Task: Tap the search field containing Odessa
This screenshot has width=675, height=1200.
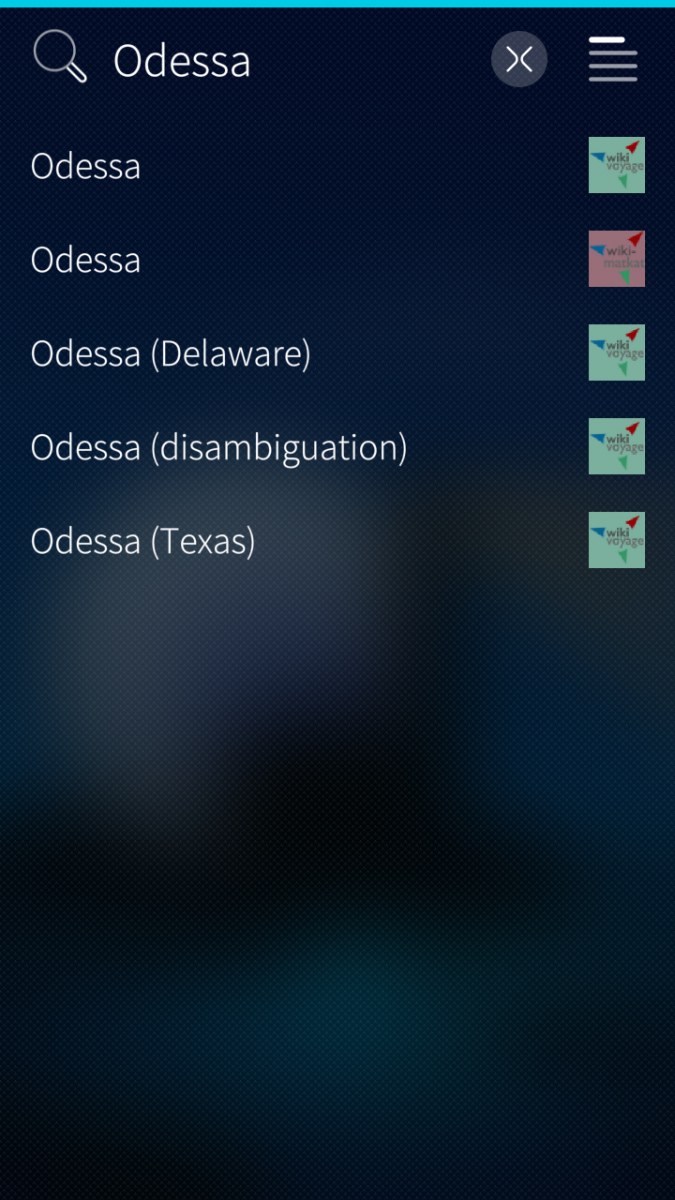Action: click(x=290, y=61)
